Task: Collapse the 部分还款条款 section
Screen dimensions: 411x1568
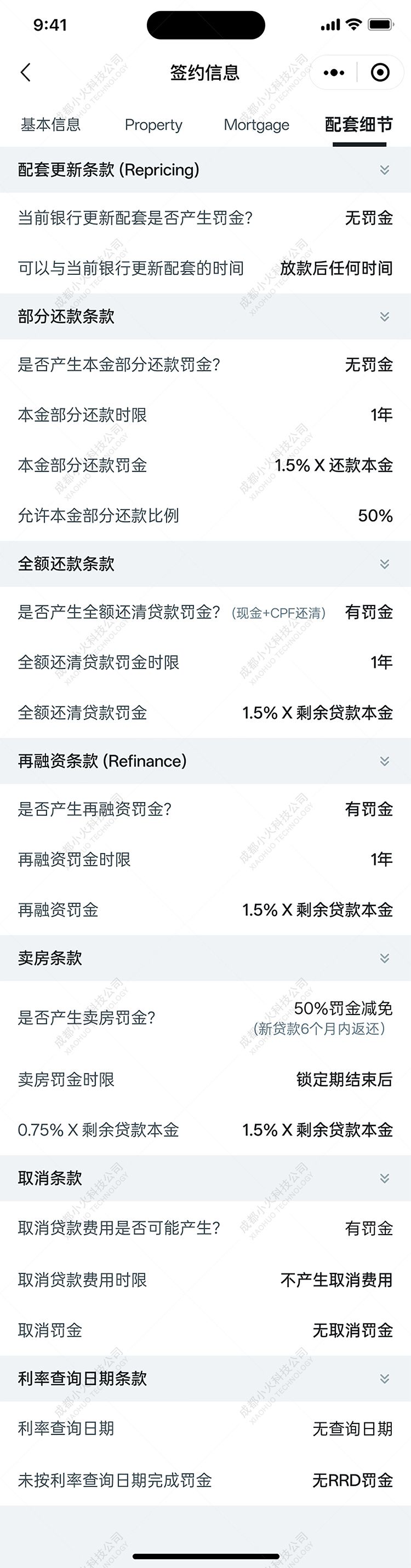Action: point(384,316)
